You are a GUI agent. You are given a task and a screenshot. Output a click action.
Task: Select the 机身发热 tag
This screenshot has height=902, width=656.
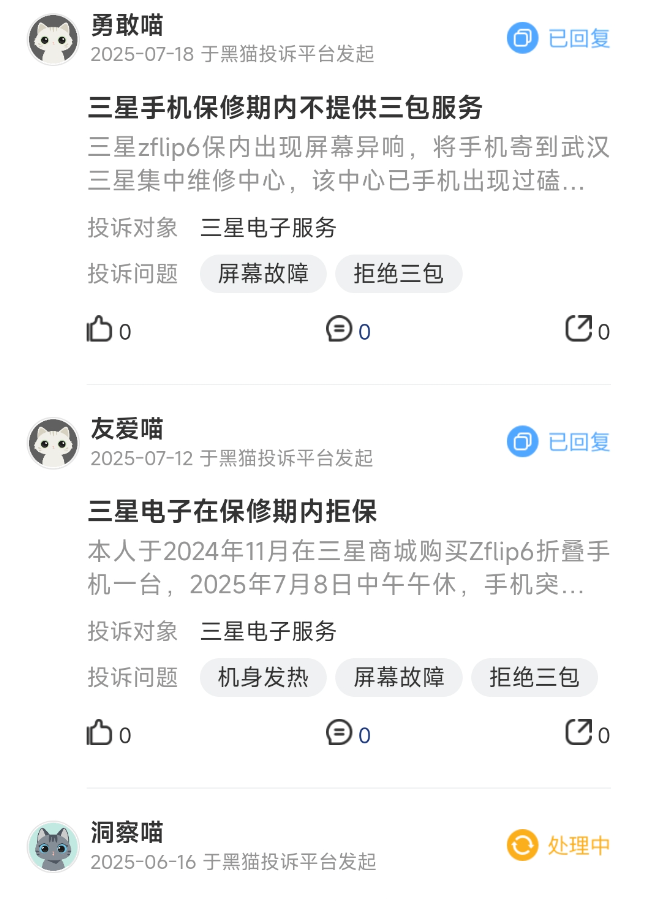point(263,678)
